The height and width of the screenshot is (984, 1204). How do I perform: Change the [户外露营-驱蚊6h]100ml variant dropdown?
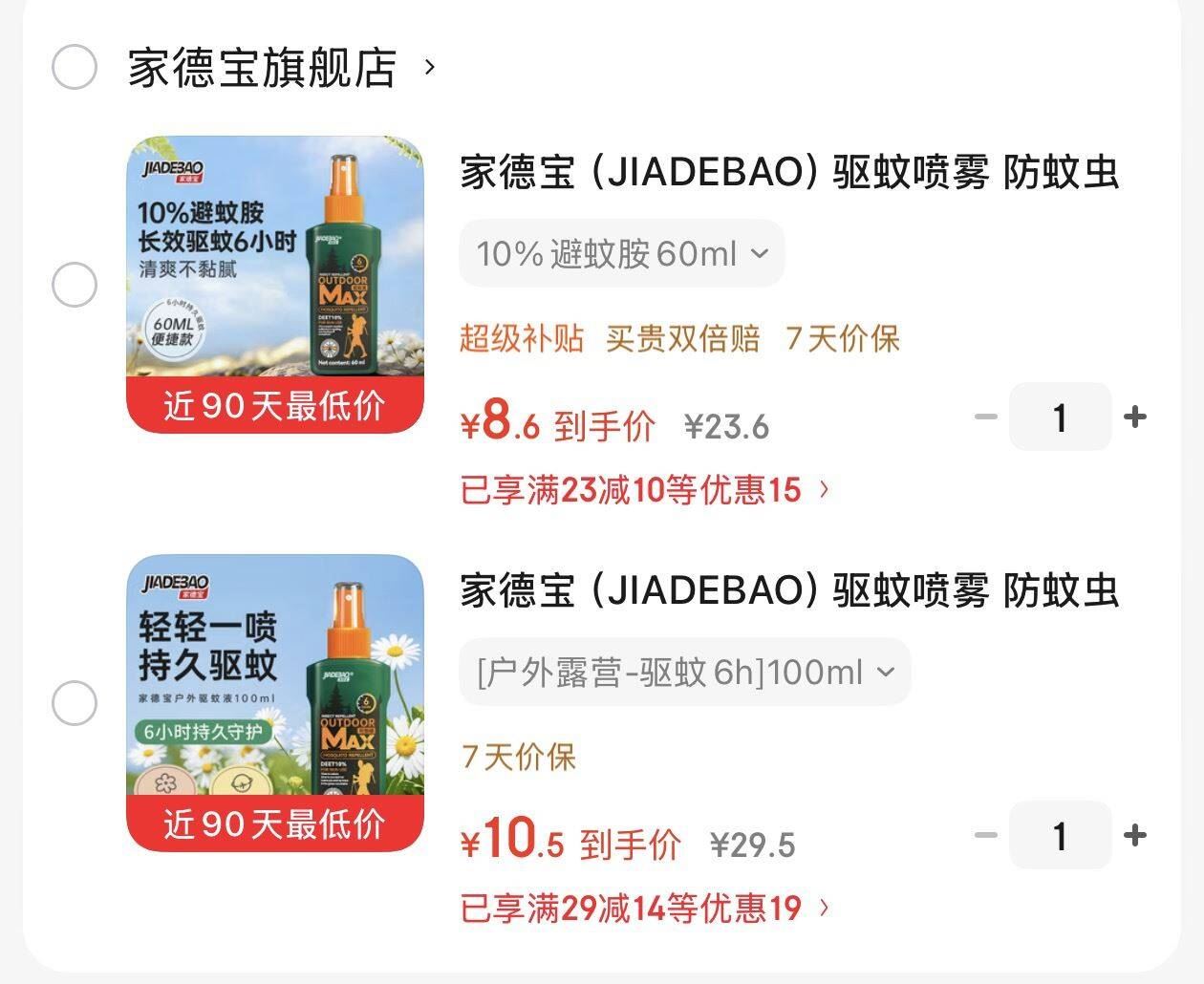685,672
